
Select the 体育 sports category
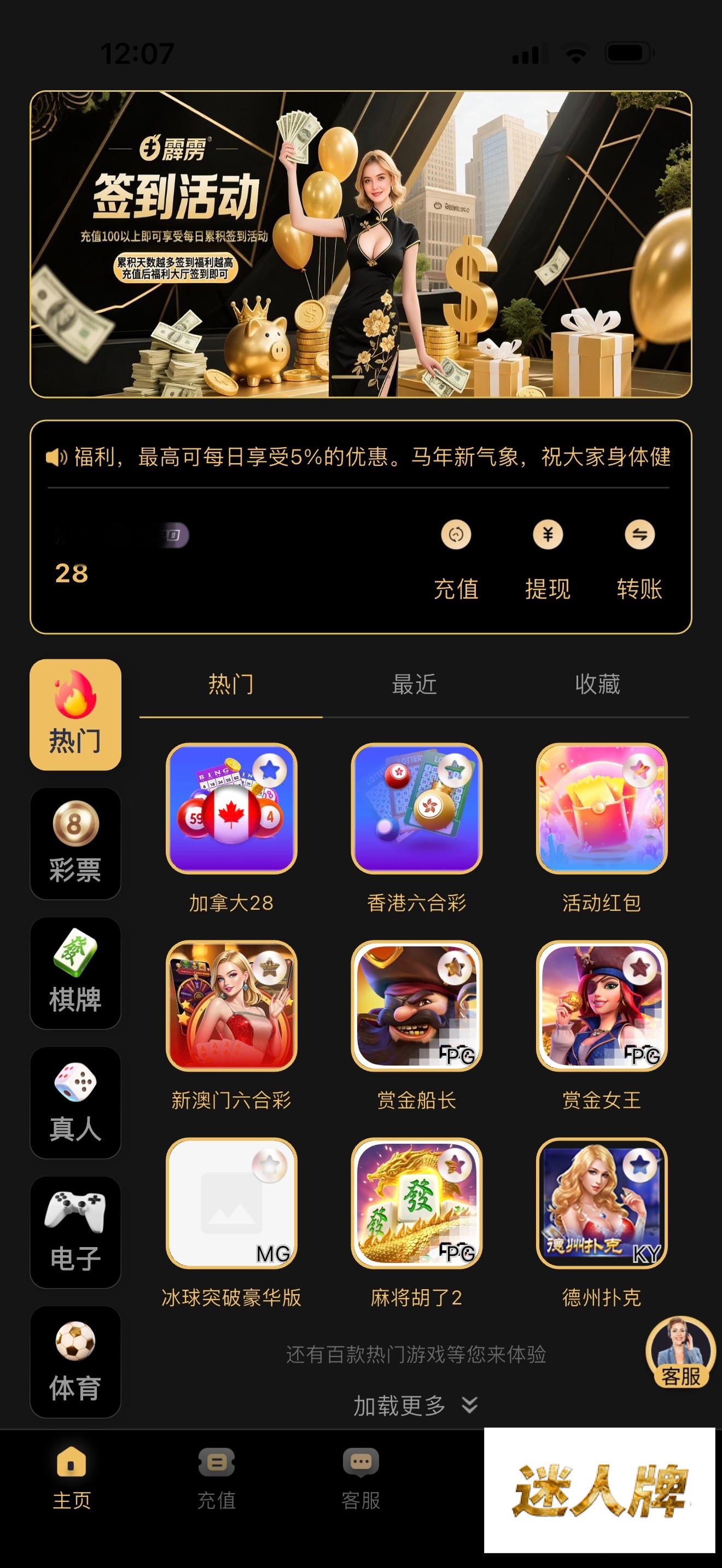click(x=75, y=1362)
